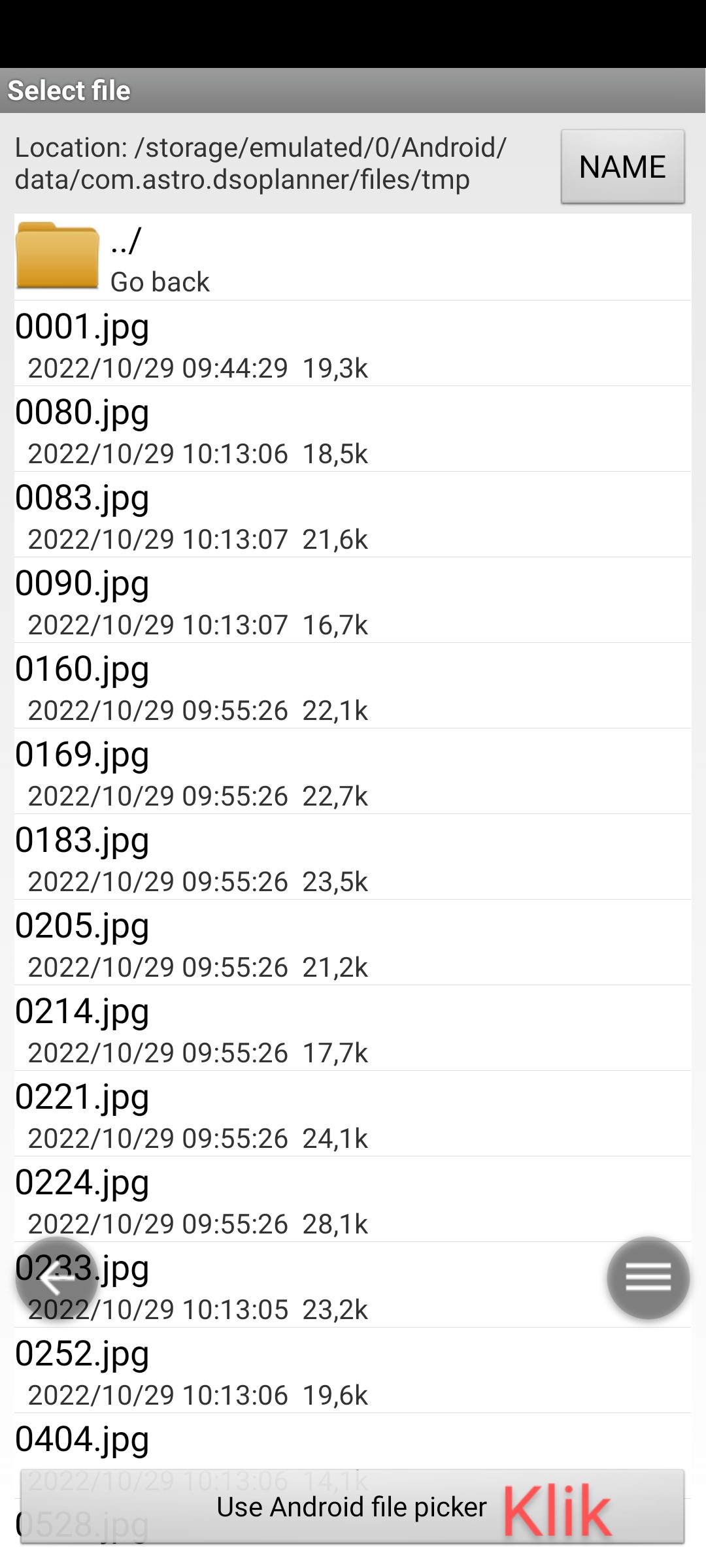Select file 0080.jpg
Image resolution: width=706 pixels, height=1568 pixels.
(x=352, y=429)
